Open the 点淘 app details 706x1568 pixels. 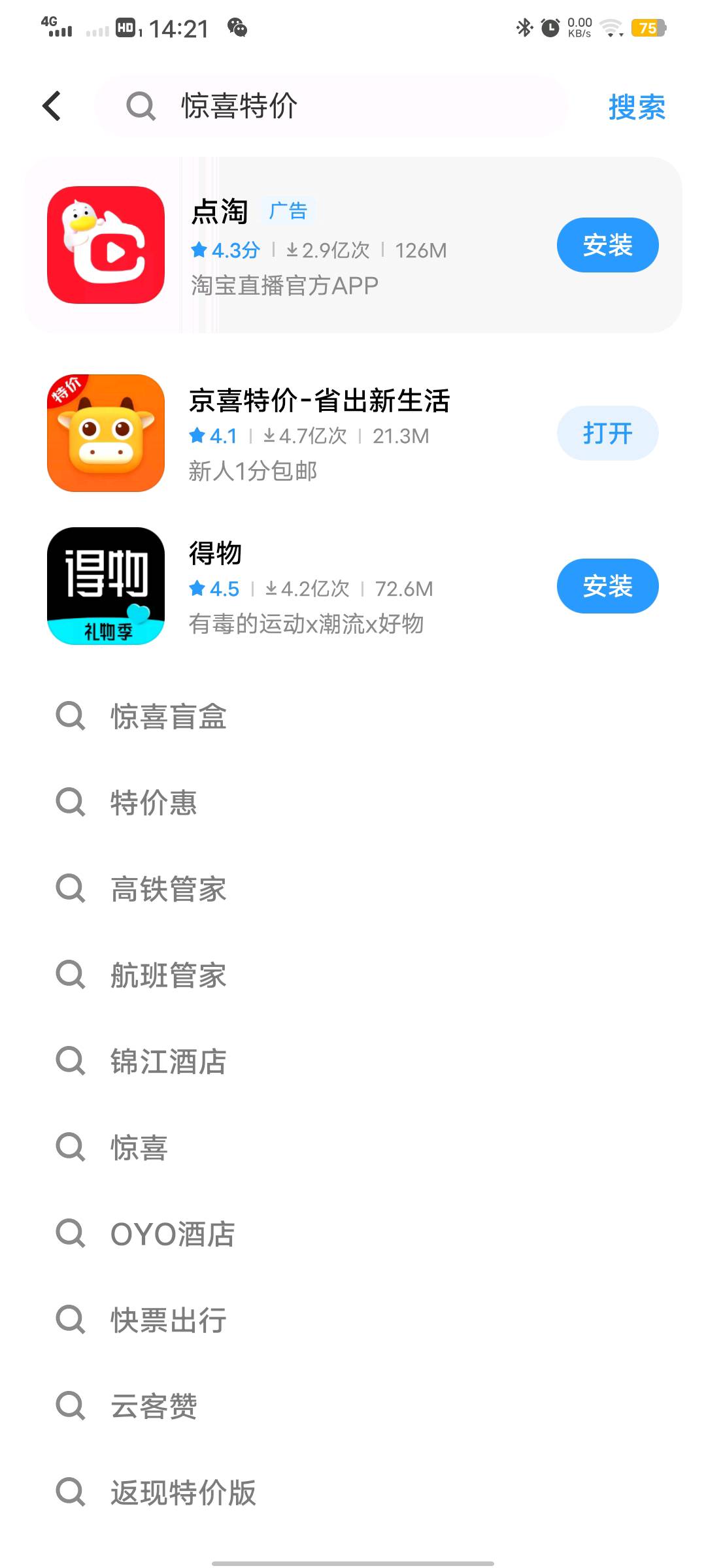click(353, 245)
